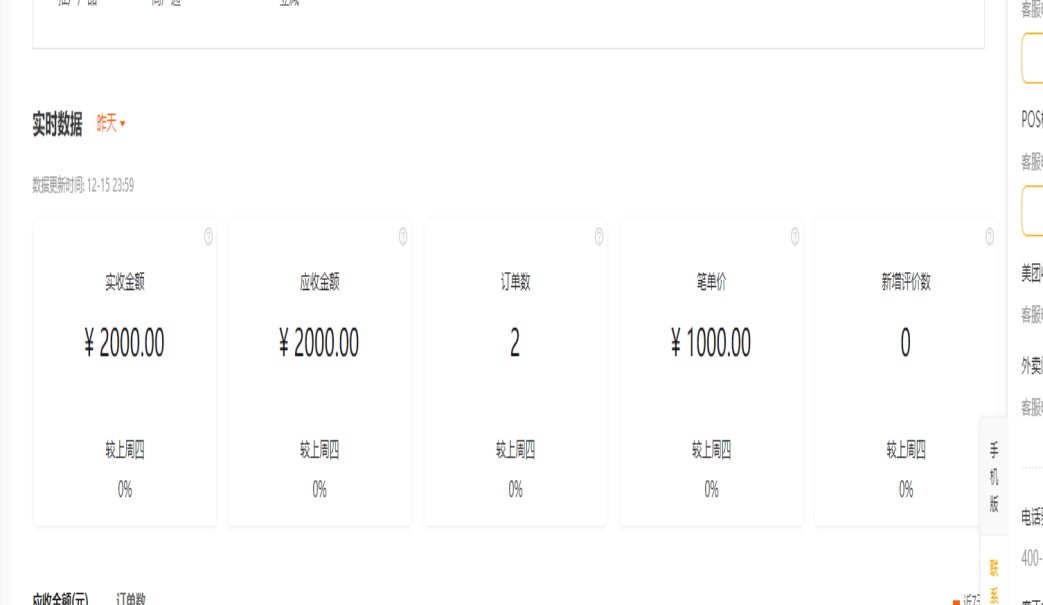Viewport: 1043px width, 605px height.
Task: Tap the help icon on 新增评价数 card
Action: pyautogui.click(x=990, y=237)
